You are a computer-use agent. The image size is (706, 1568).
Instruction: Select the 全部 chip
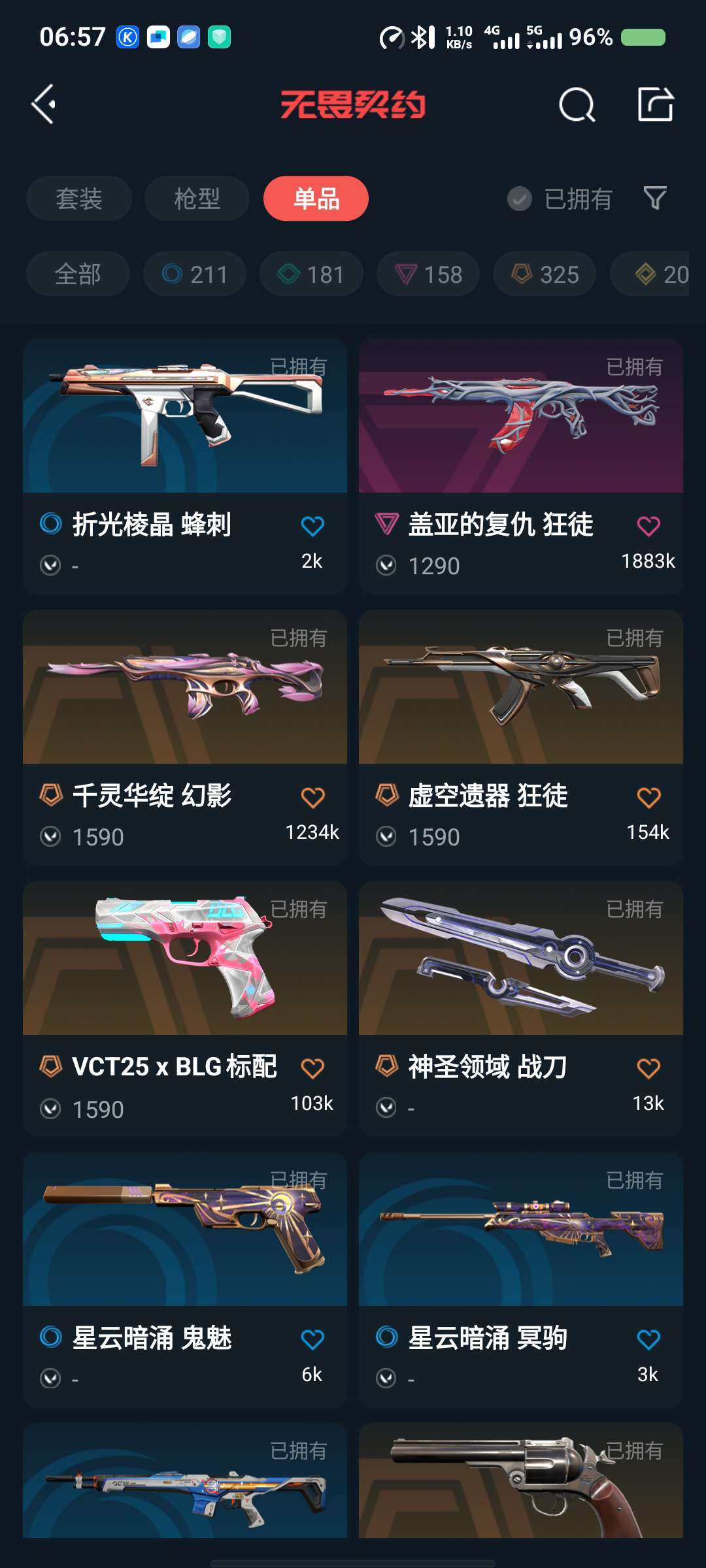[78, 274]
